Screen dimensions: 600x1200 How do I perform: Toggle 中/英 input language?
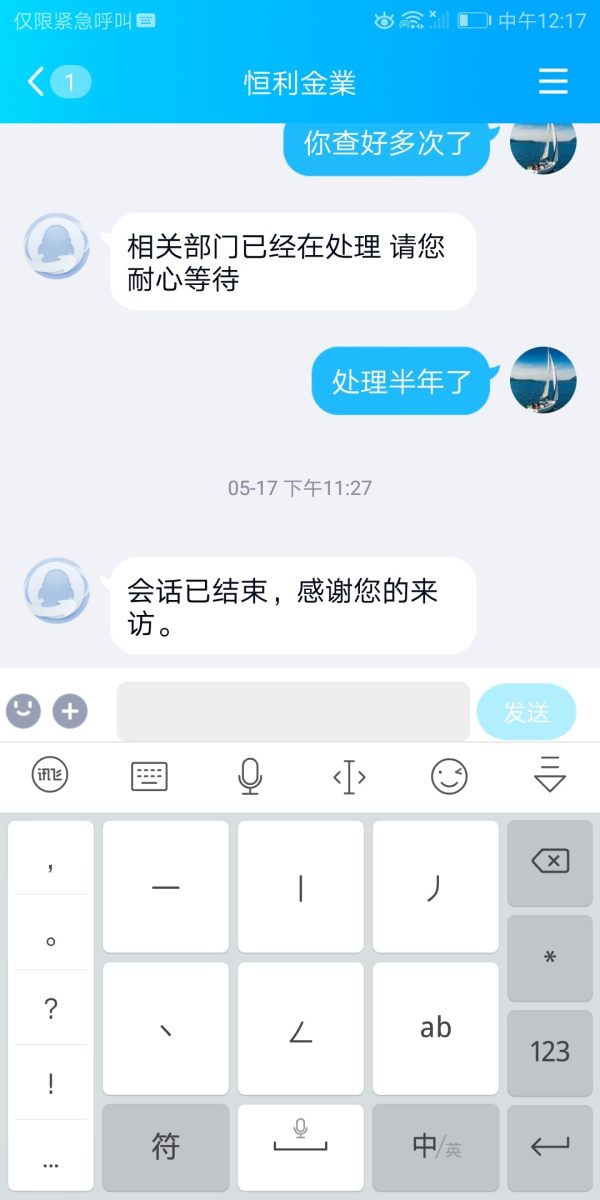(436, 1146)
